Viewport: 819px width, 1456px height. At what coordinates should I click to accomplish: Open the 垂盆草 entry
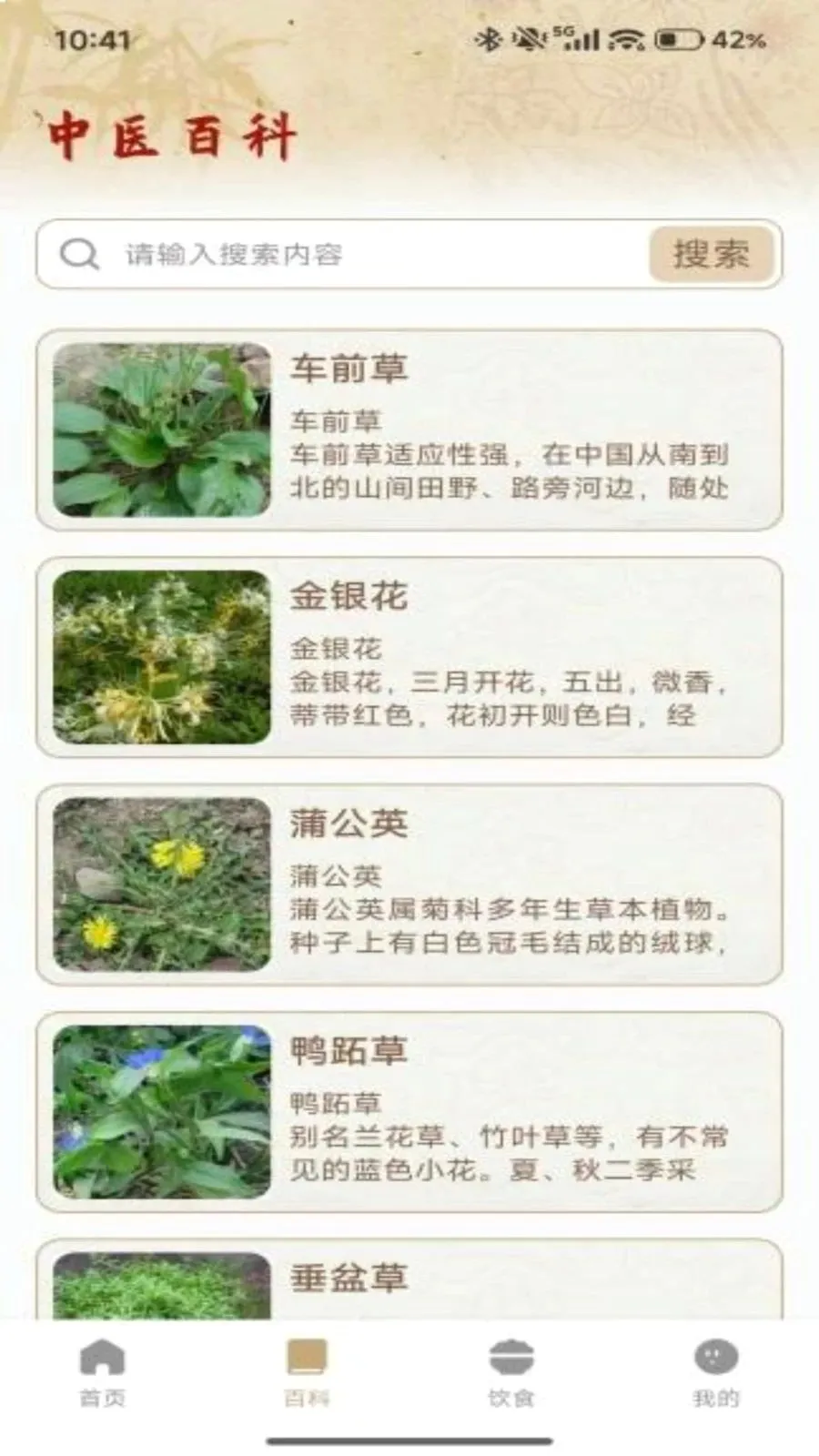point(409,1279)
